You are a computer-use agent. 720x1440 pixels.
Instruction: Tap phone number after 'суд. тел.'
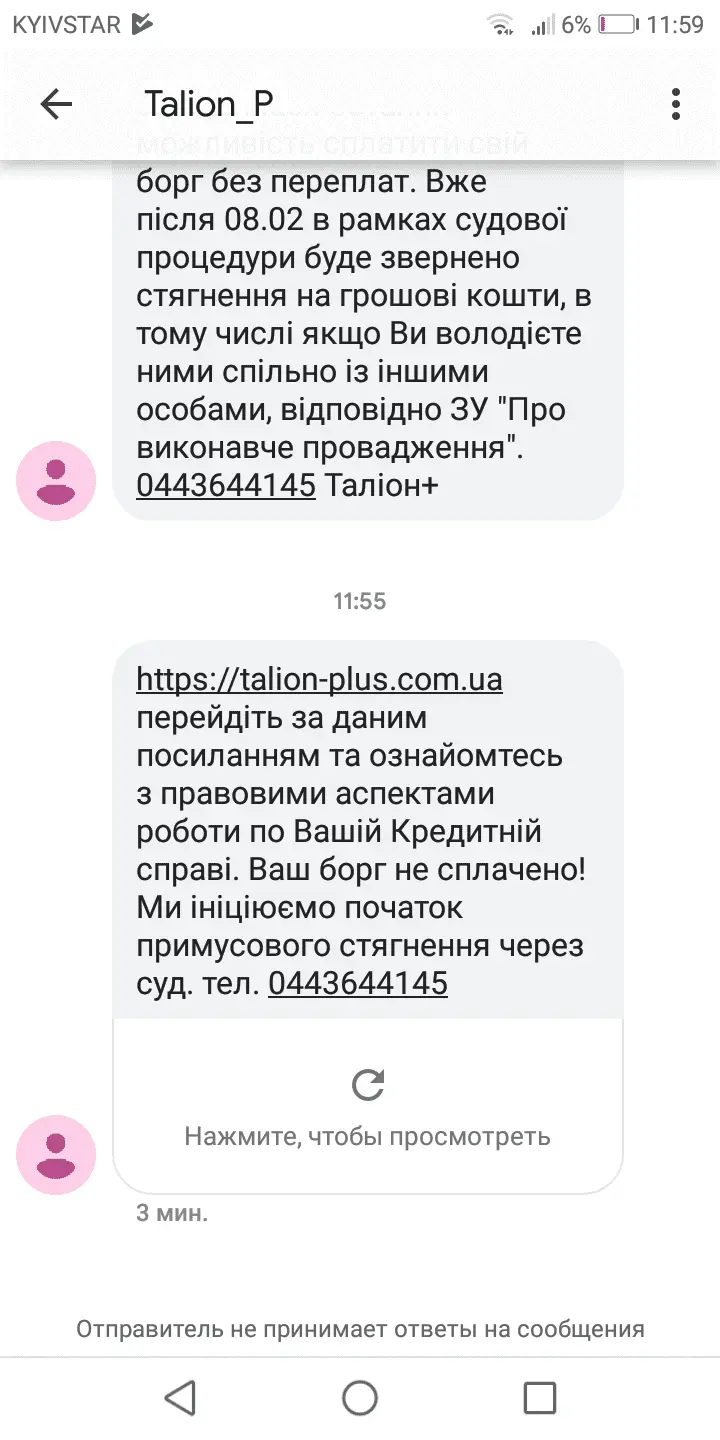point(357,983)
